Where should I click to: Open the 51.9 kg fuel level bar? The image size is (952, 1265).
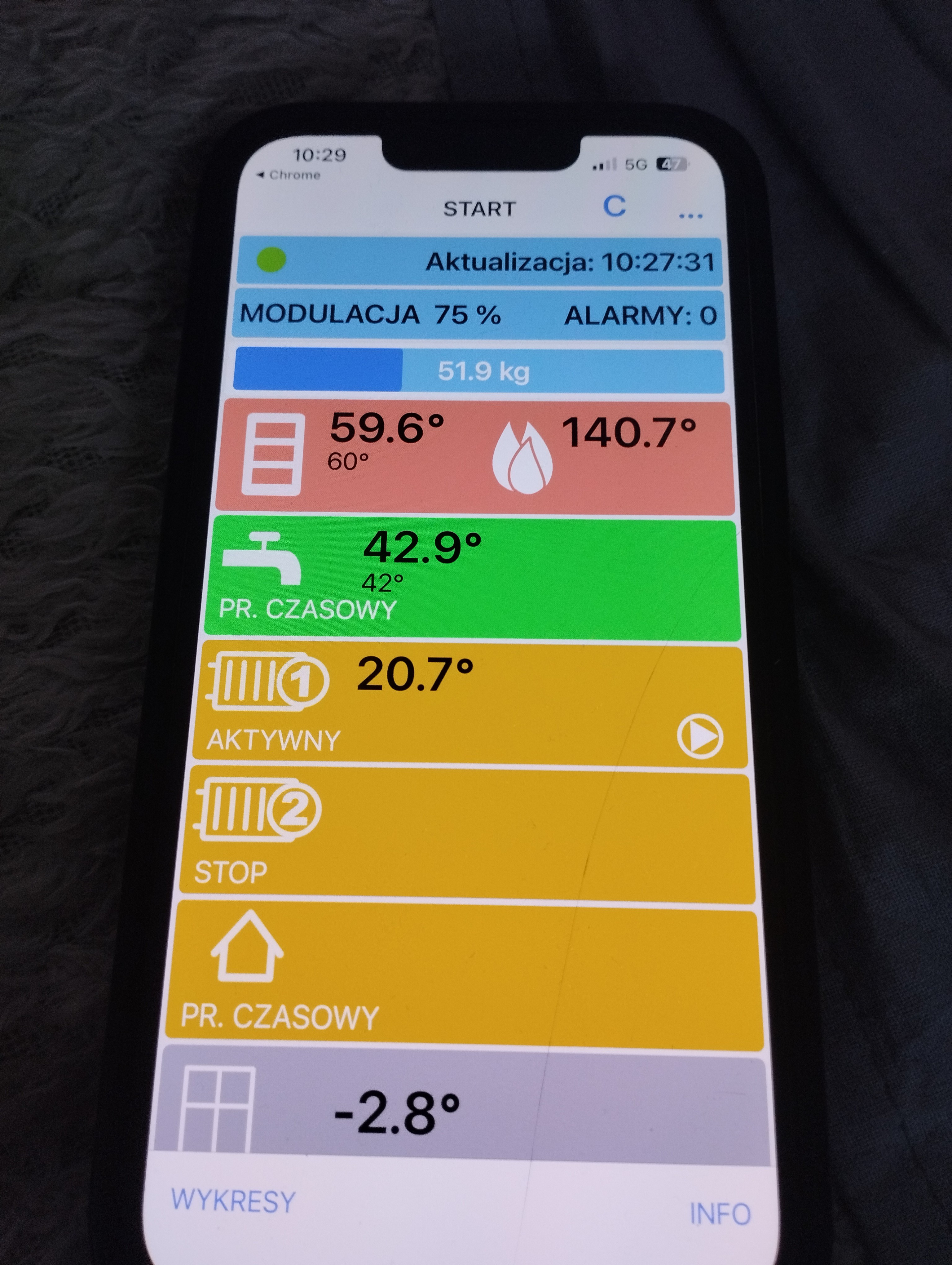(x=479, y=371)
